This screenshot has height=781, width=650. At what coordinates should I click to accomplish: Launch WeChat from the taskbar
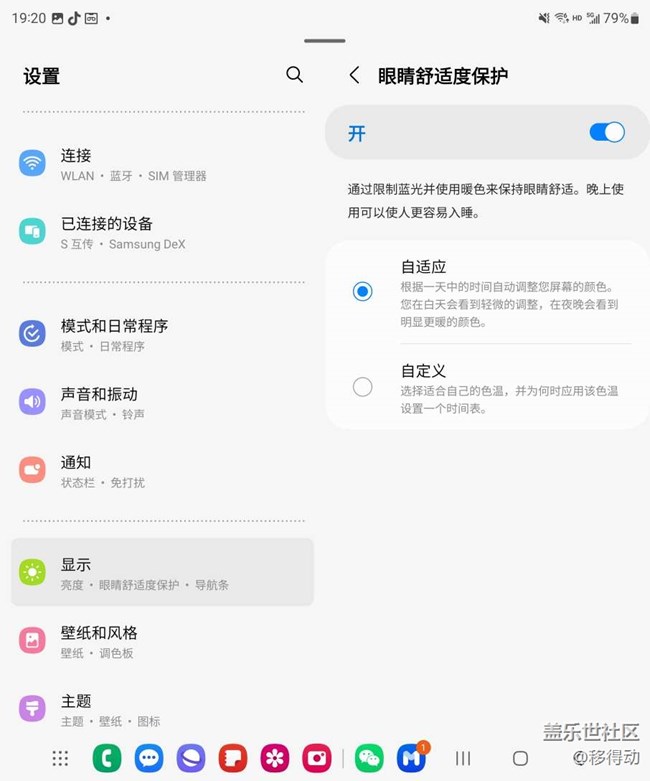pos(370,758)
